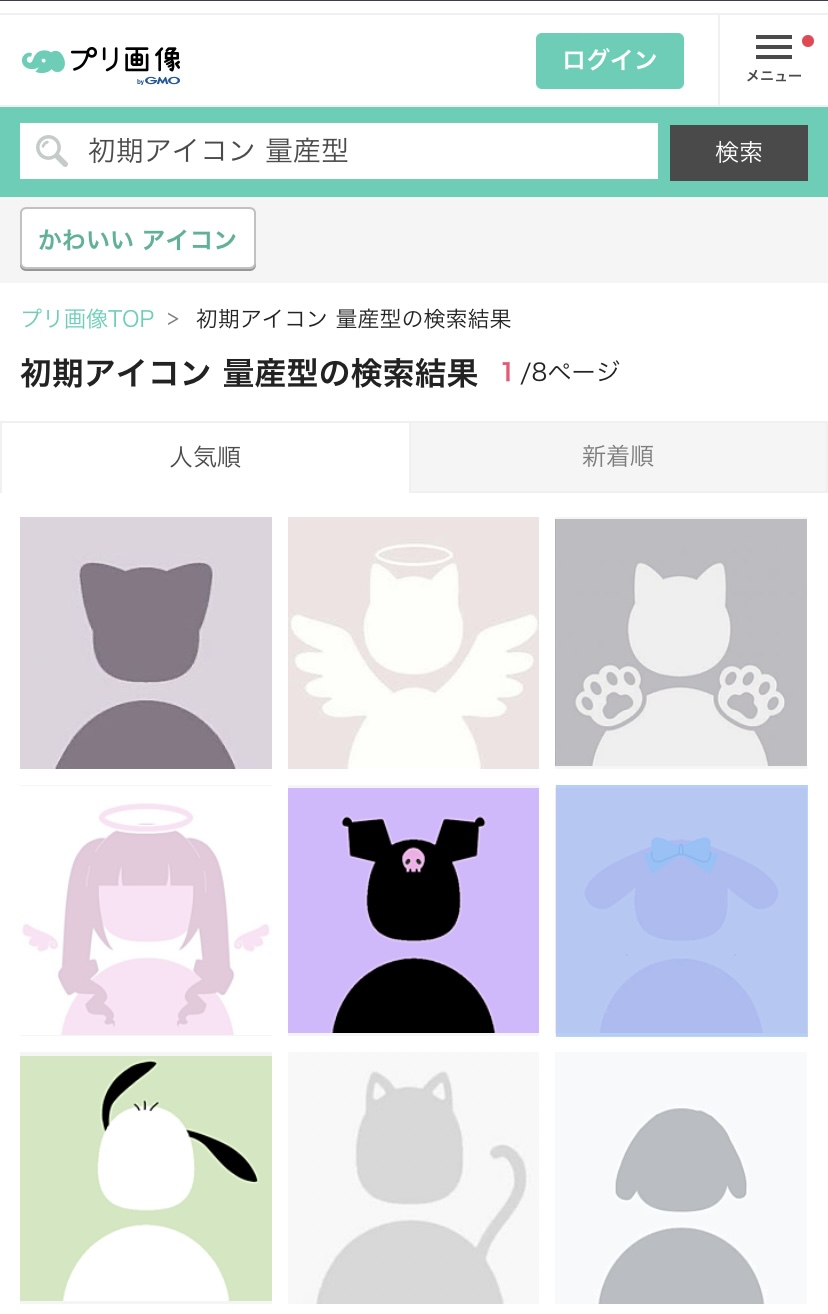
Task: Stay on the 人気順 tab
Action: coord(204,457)
